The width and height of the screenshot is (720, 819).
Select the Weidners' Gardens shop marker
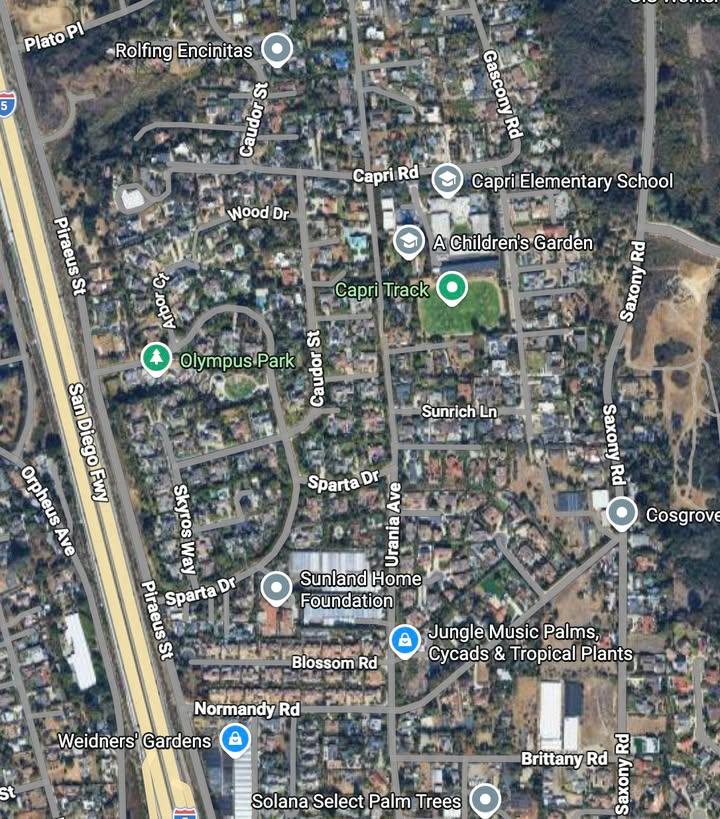[x=236, y=741]
